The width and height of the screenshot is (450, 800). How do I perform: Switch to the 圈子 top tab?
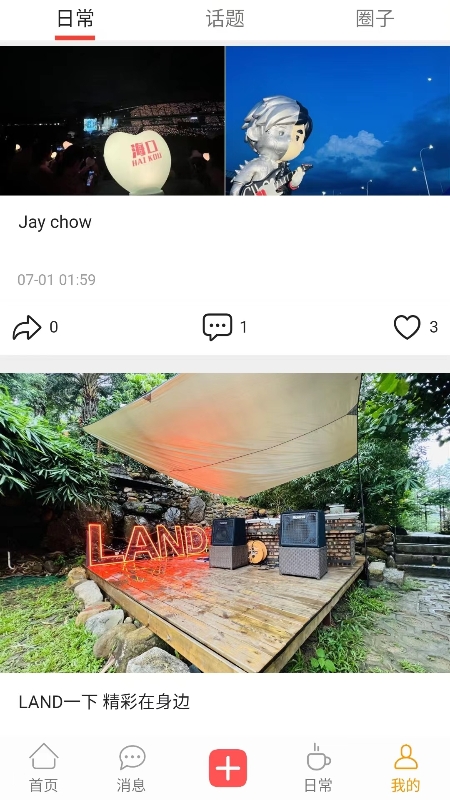tap(375, 19)
